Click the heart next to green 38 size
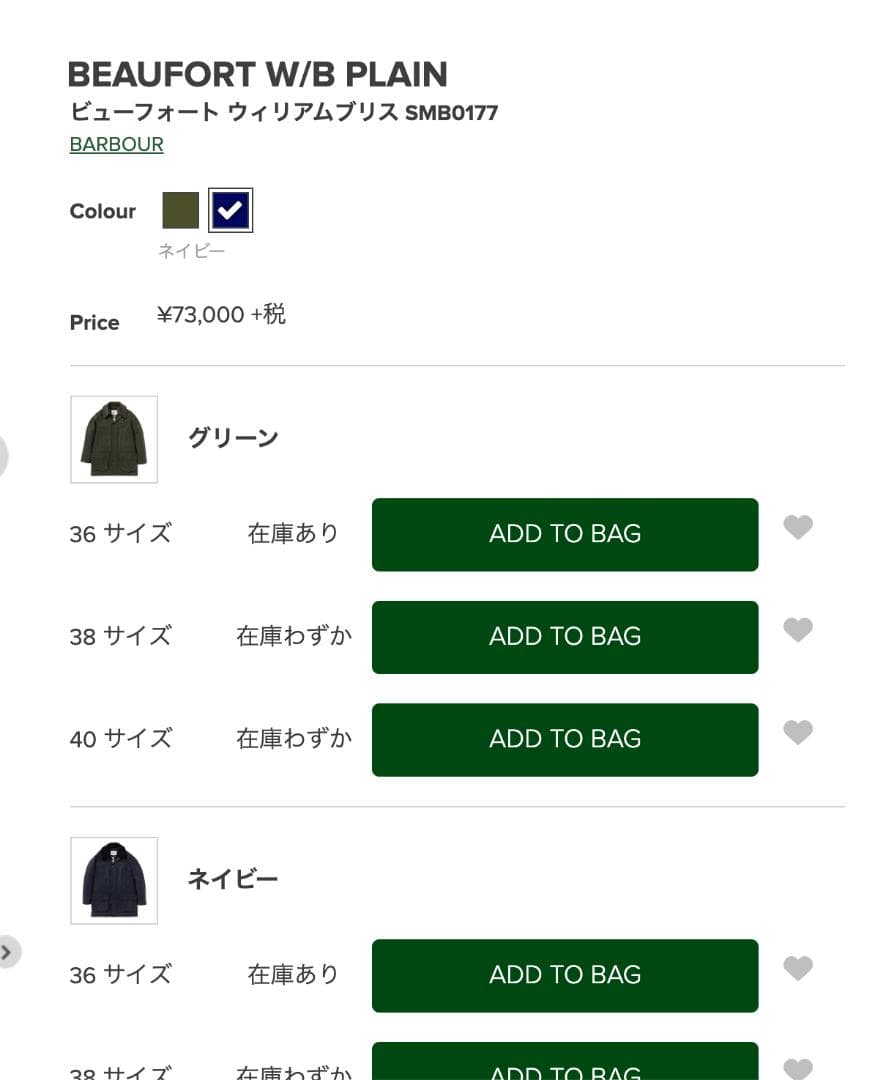 (798, 630)
